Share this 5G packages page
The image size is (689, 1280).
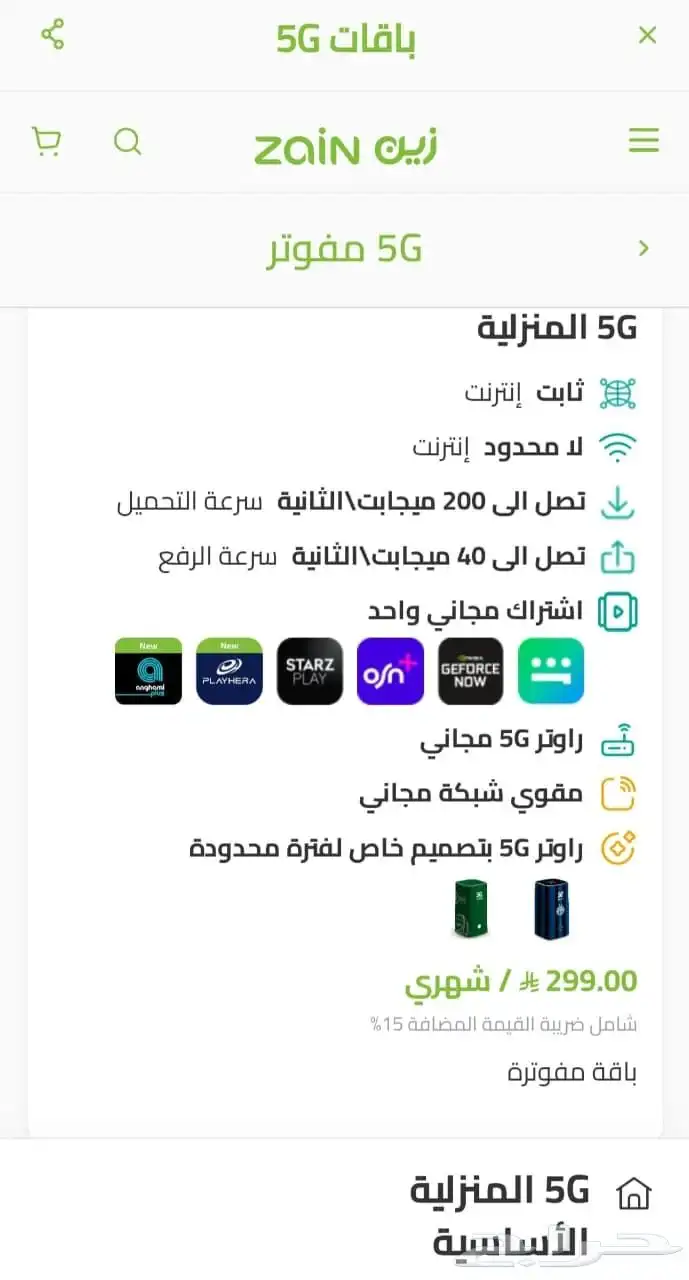52,36
